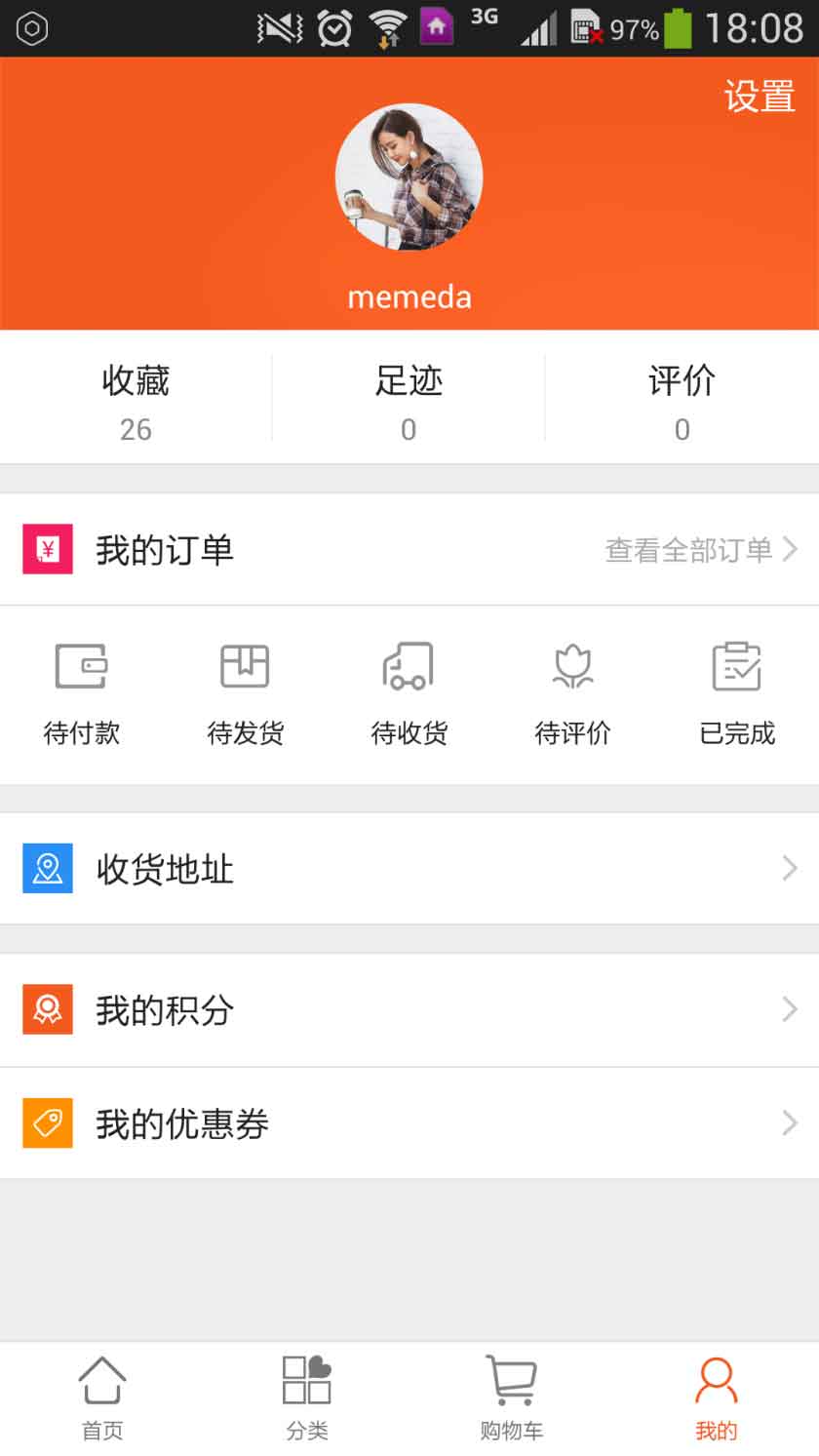Show 待评价 orders awaiting review

tap(573, 693)
